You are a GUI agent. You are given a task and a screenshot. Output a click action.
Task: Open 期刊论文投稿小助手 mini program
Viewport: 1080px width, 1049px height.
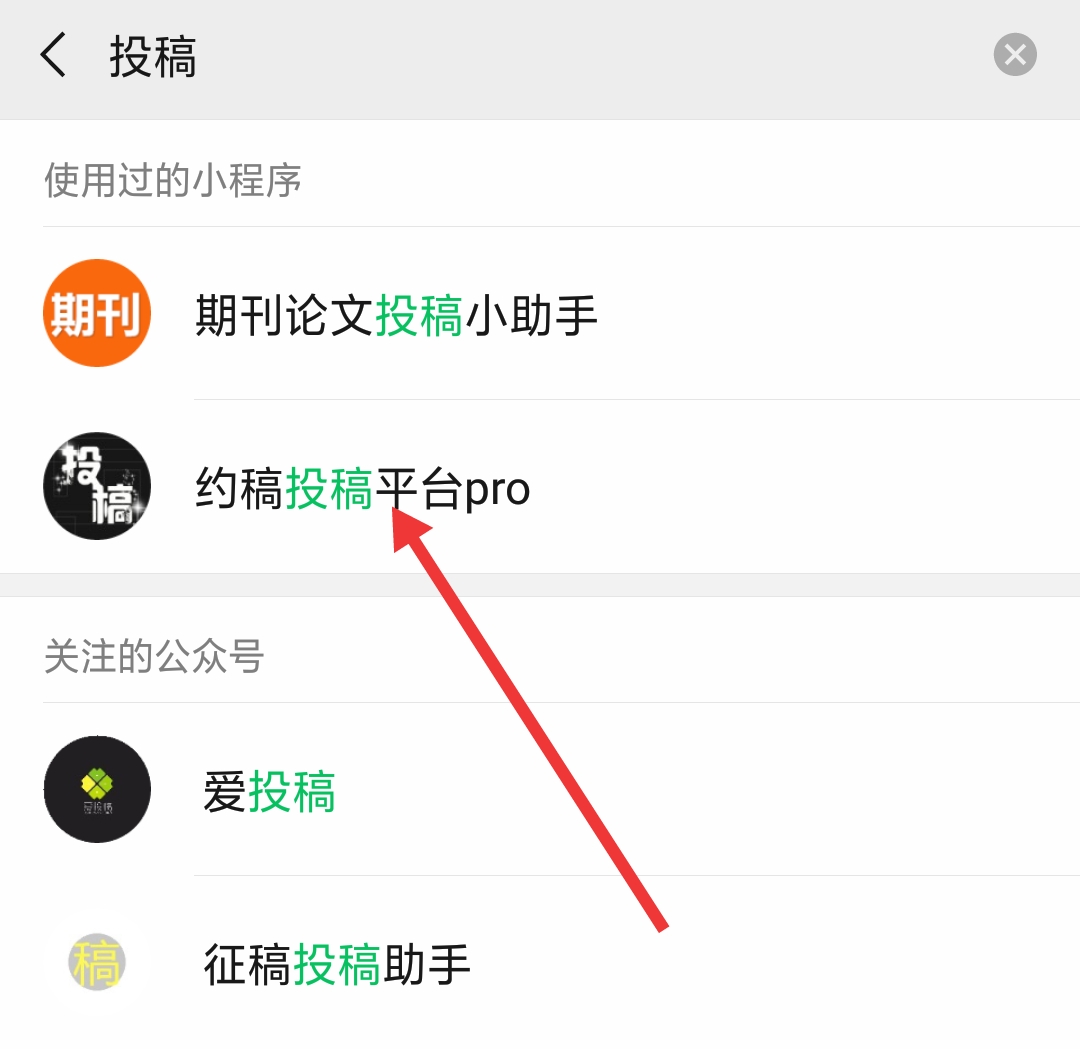[396, 316]
